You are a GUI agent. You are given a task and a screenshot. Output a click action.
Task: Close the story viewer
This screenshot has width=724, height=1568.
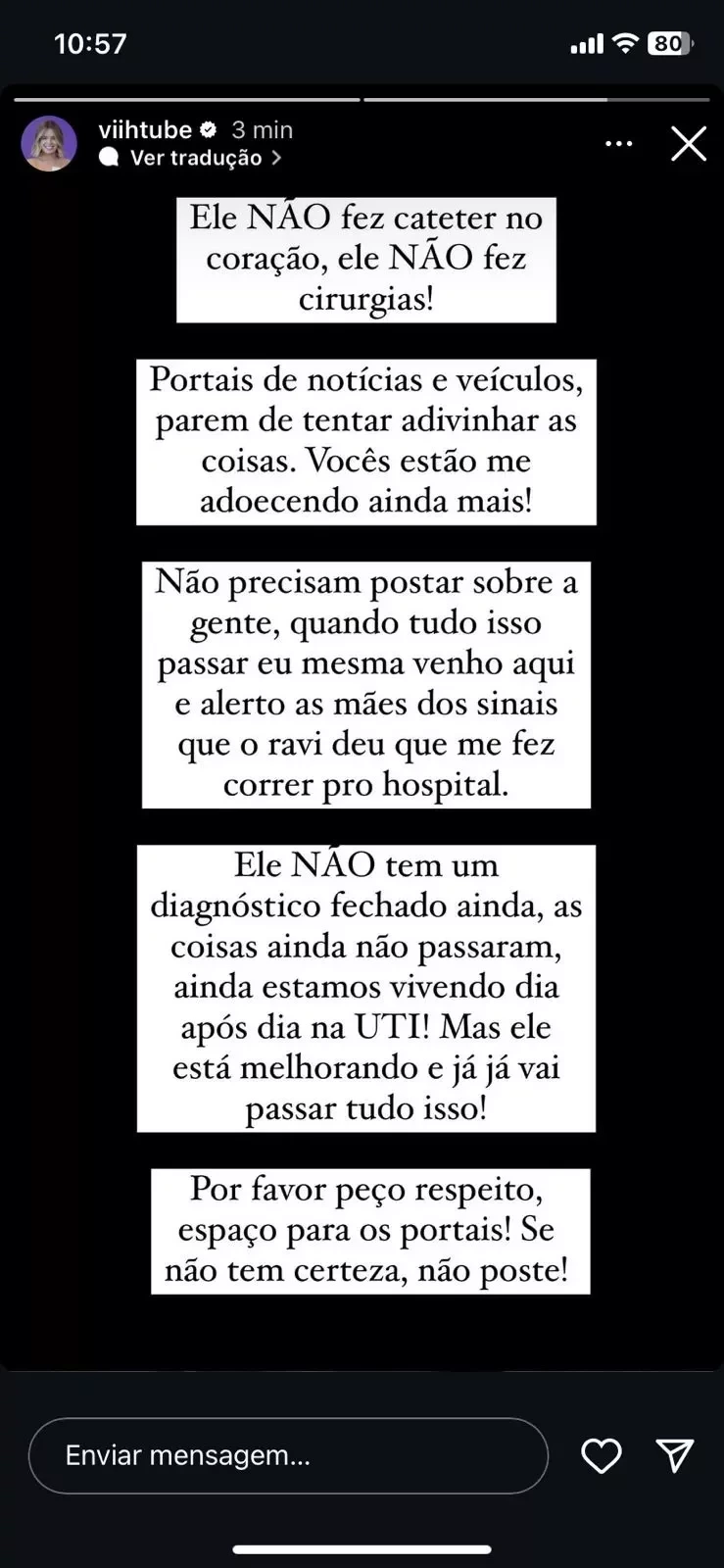click(688, 144)
